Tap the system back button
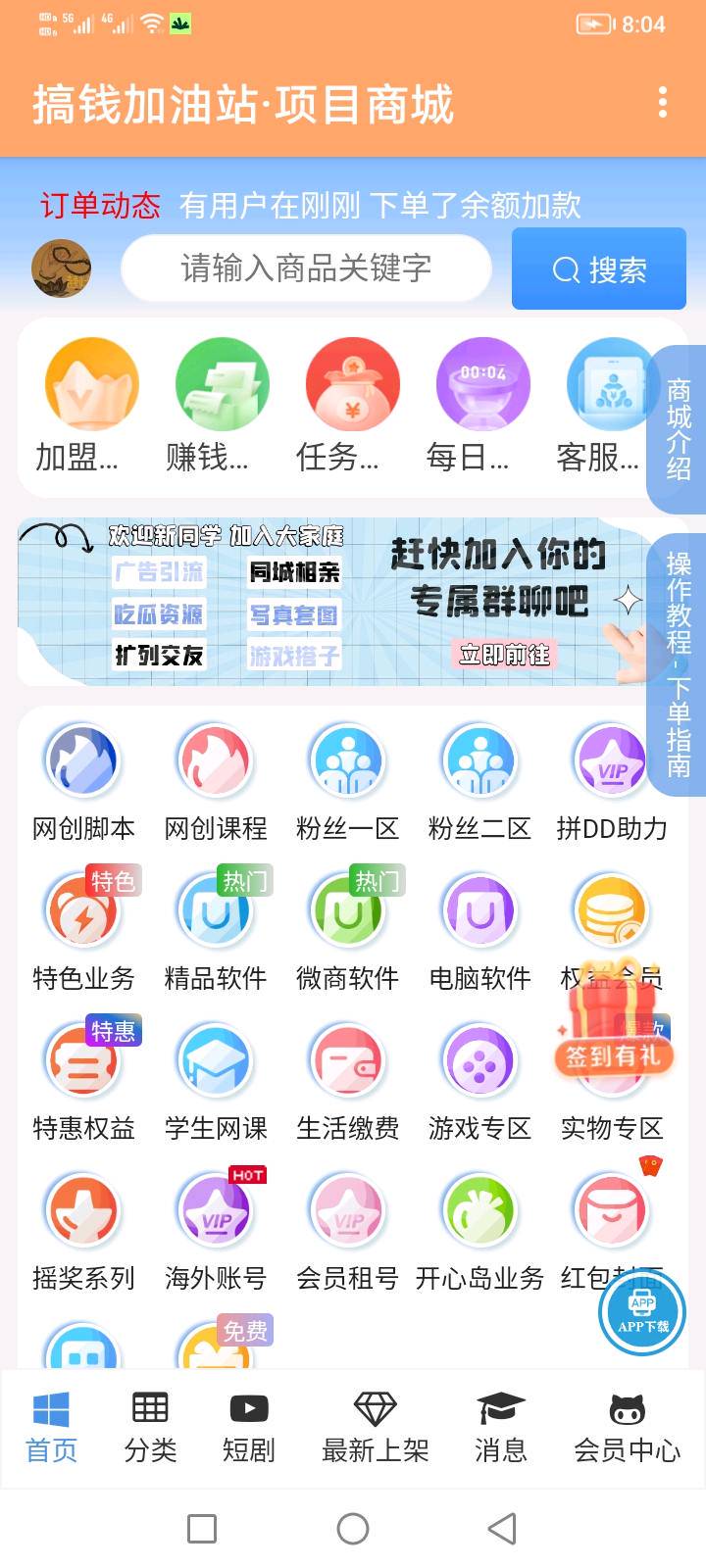706x1568 pixels. click(502, 1528)
